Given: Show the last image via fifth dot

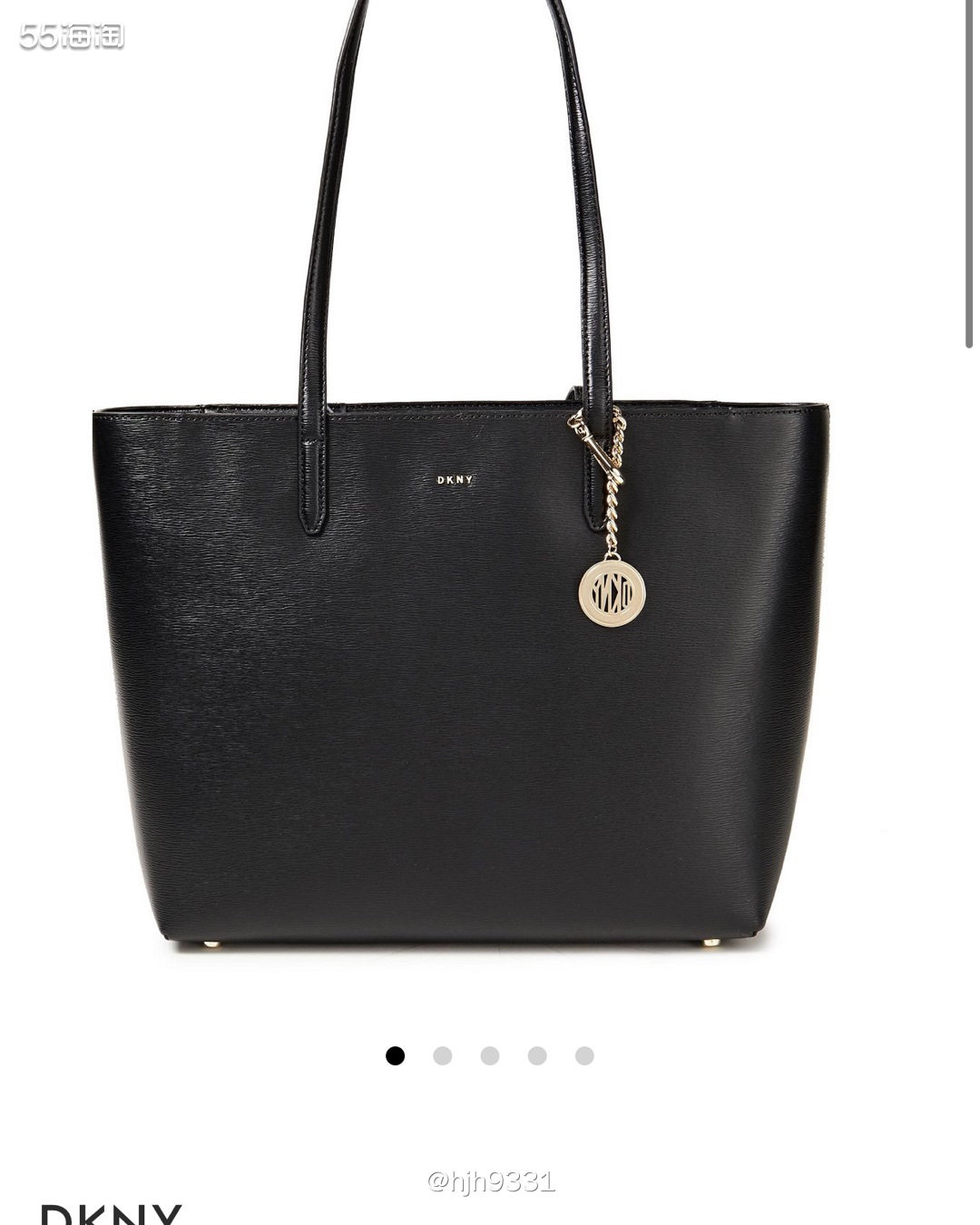Looking at the screenshot, I should 584,1055.
